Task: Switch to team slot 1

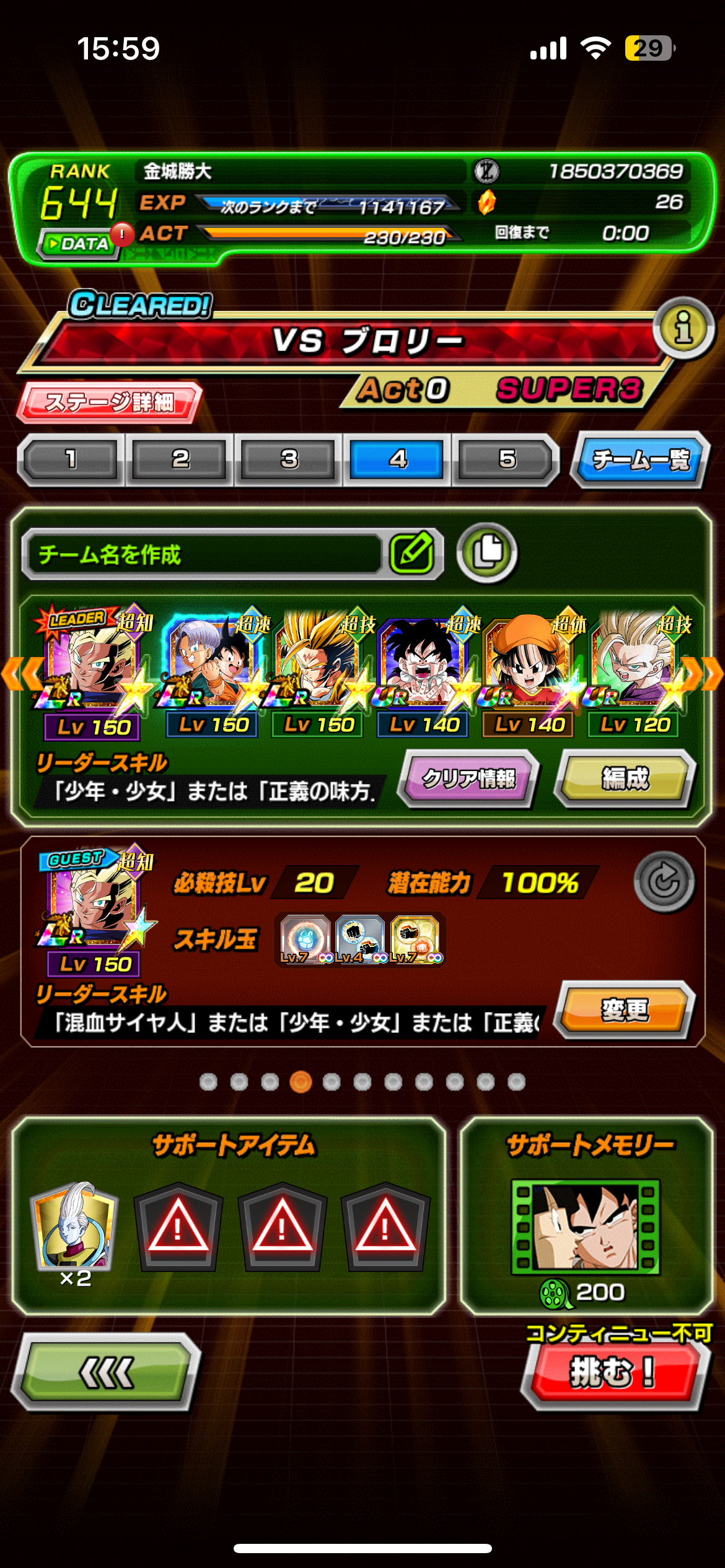Action: point(71,460)
